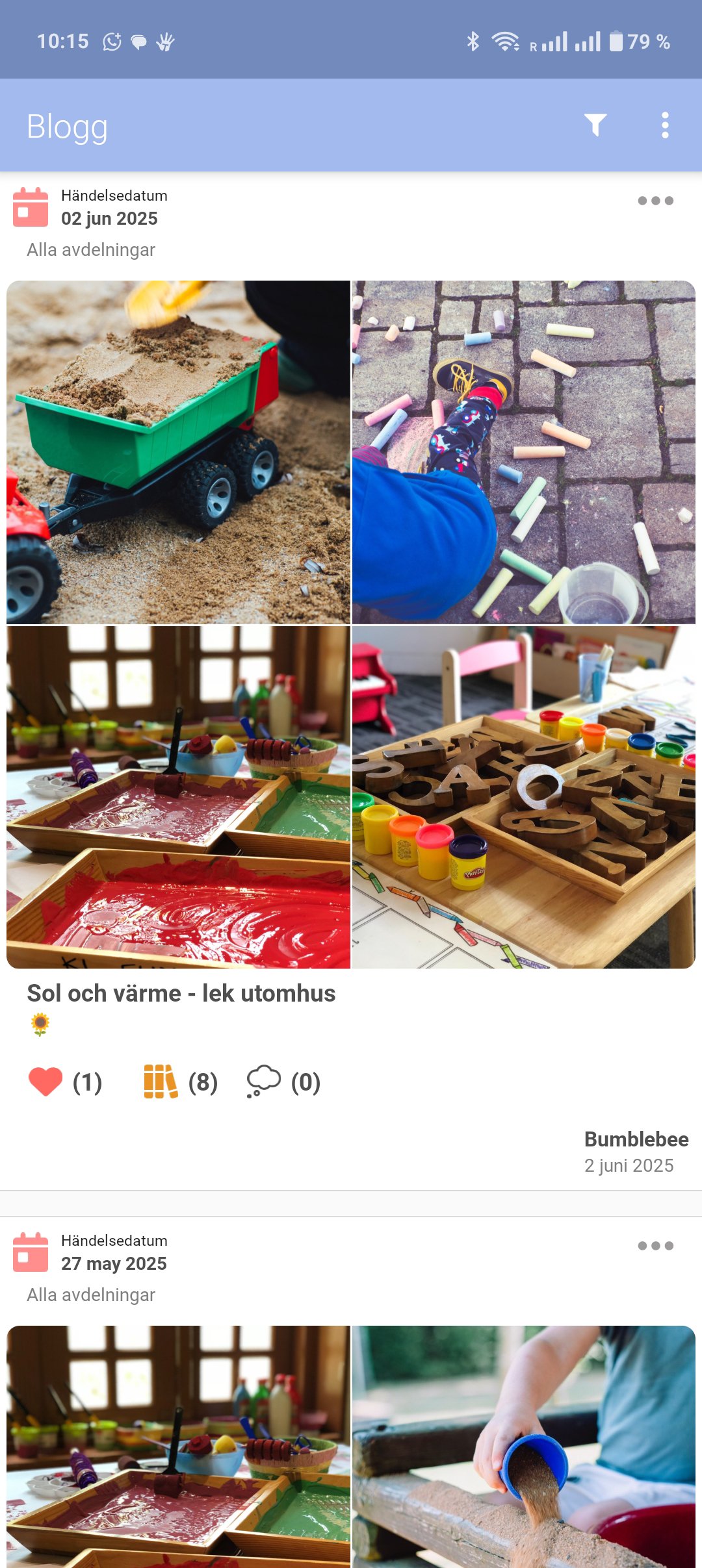Viewport: 702px width, 1568px height.
Task: Open more options for 02 jun 2025 post
Action: coord(655,201)
